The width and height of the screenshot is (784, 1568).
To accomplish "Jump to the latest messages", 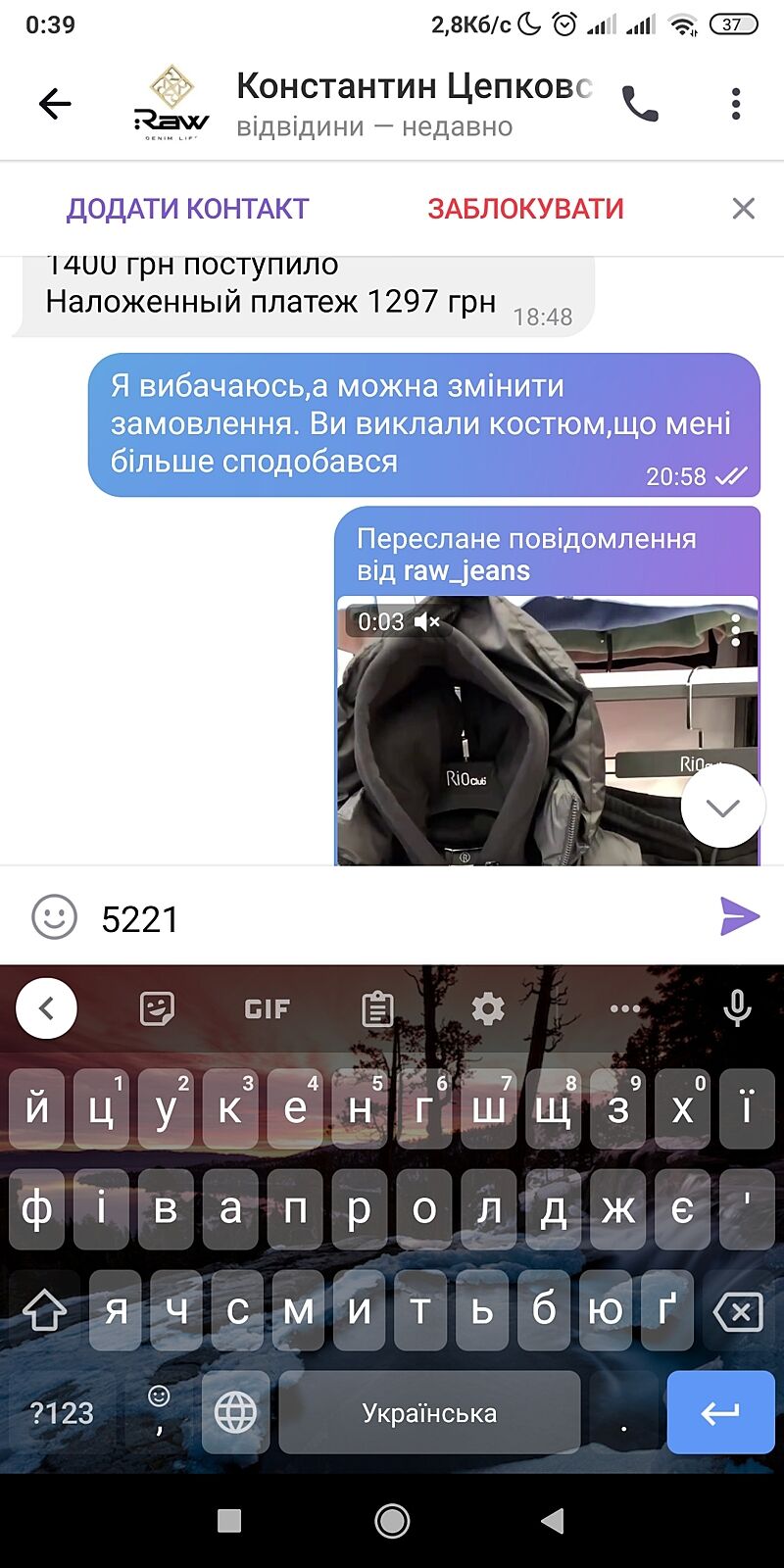I will click(723, 807).
